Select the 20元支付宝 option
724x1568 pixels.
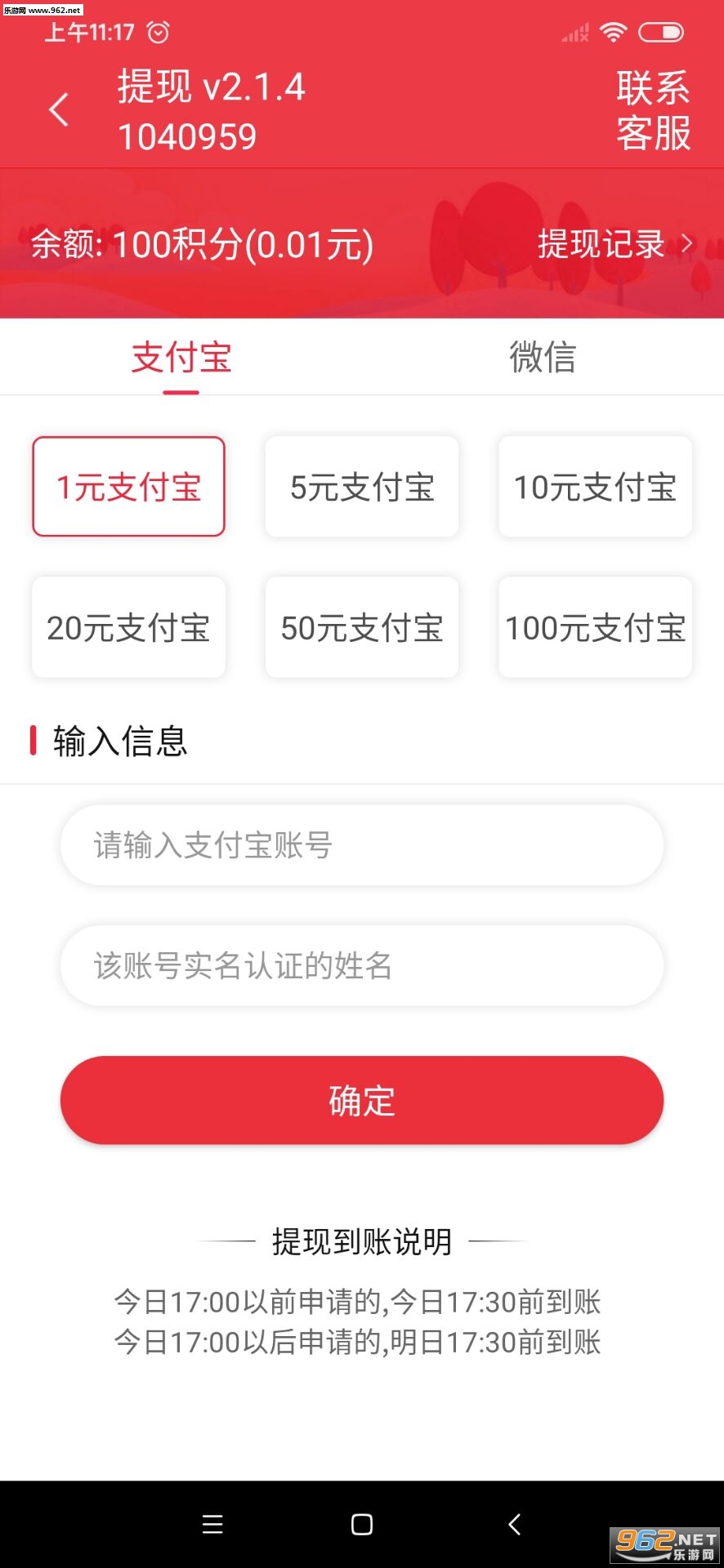(x=129, y=627)
